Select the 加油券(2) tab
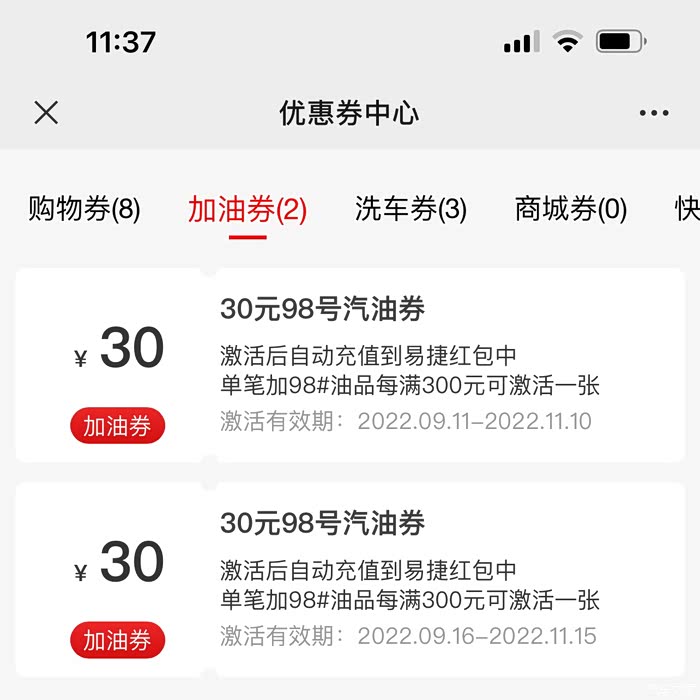This screenshot has height=700, width=700. pyautogui.click(x=247, y=210)
